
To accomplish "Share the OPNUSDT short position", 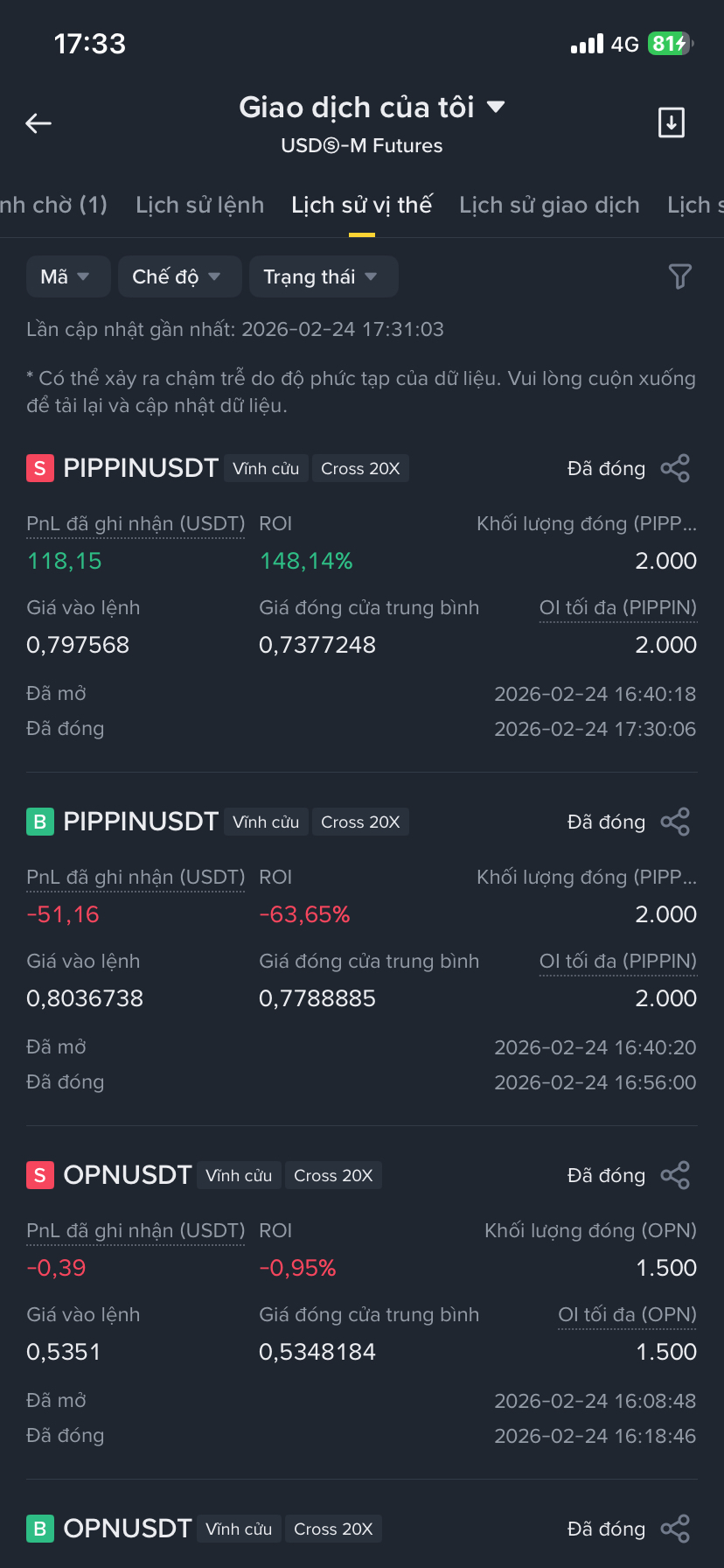I will [x=675, y=1175].
